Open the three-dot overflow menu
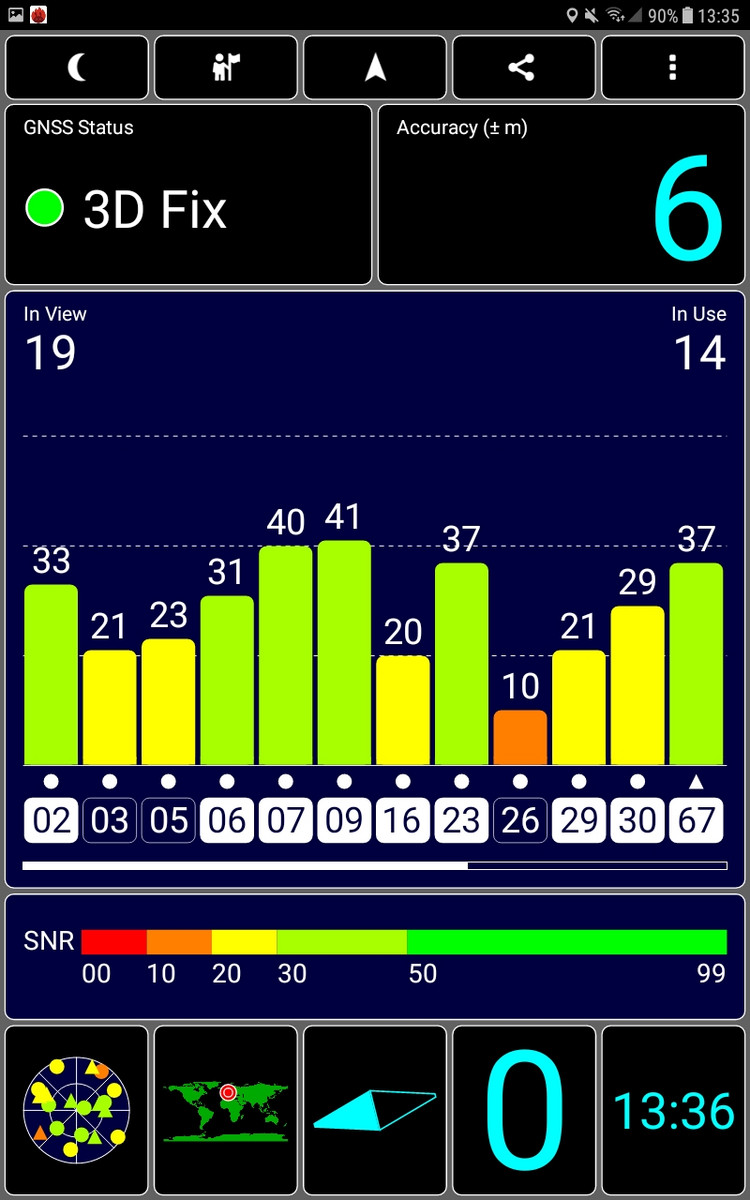This screenshot has height=1200, width=750. click(x=673, y=68)
